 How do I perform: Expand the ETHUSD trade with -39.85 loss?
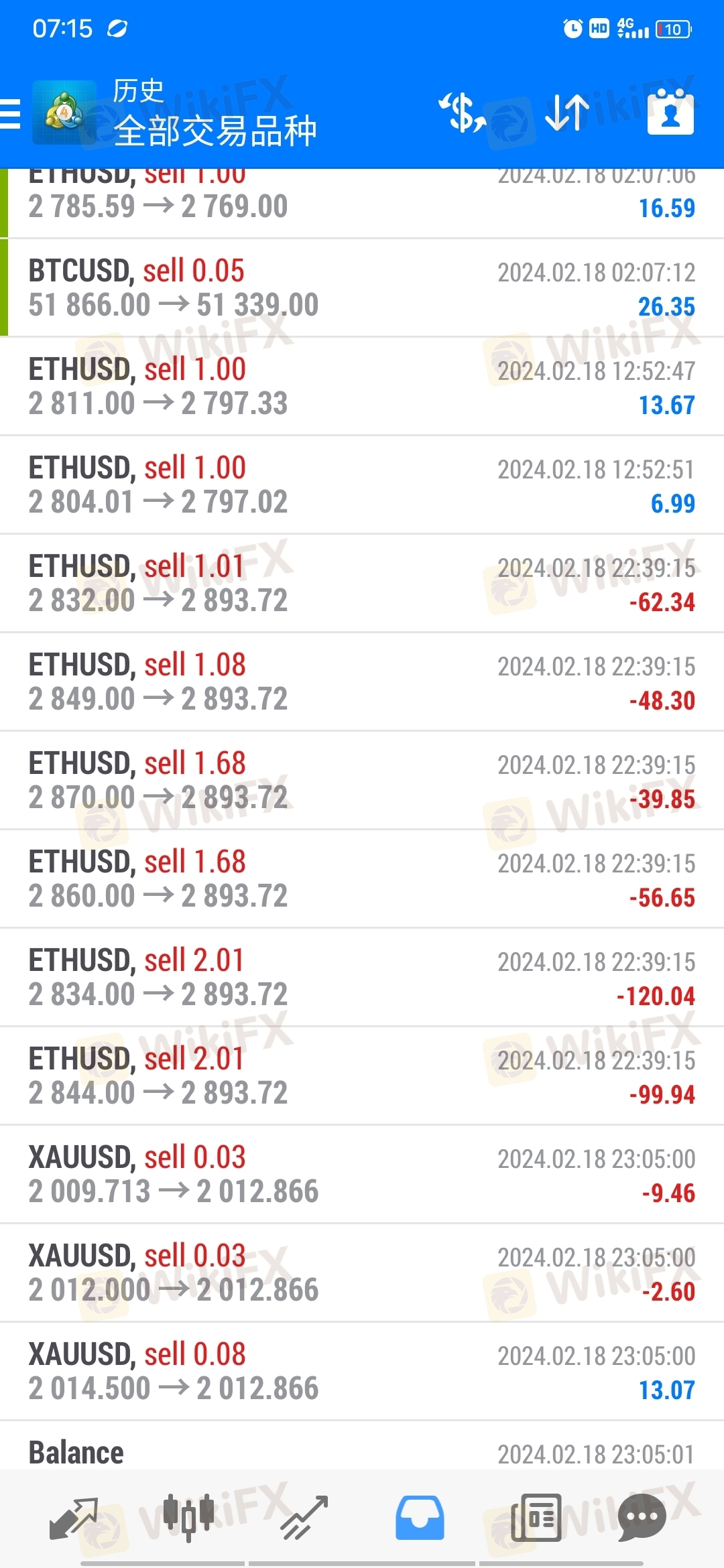[362, 780]
